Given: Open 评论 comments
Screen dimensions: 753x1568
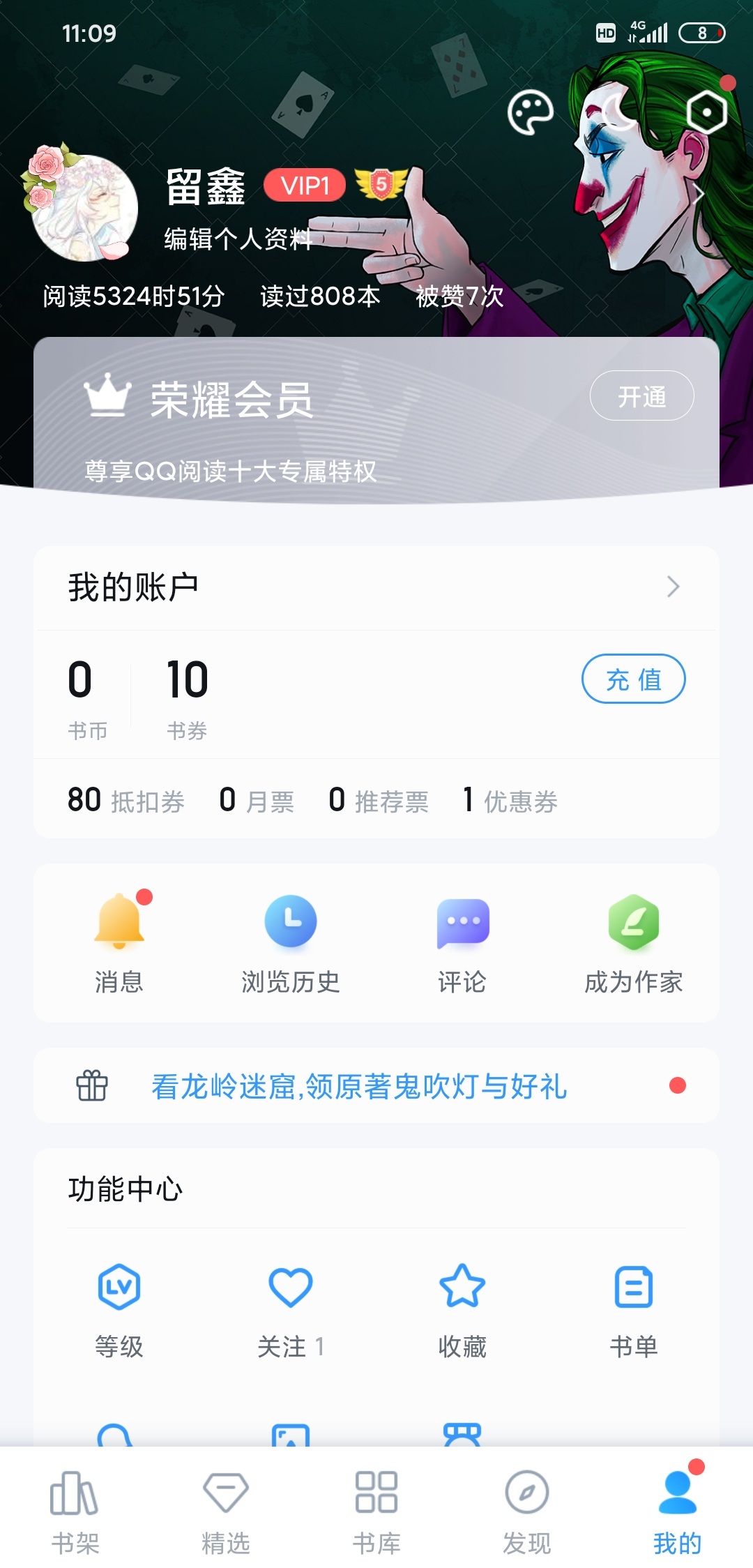Looking at the screenshot, I should [462, 942].
